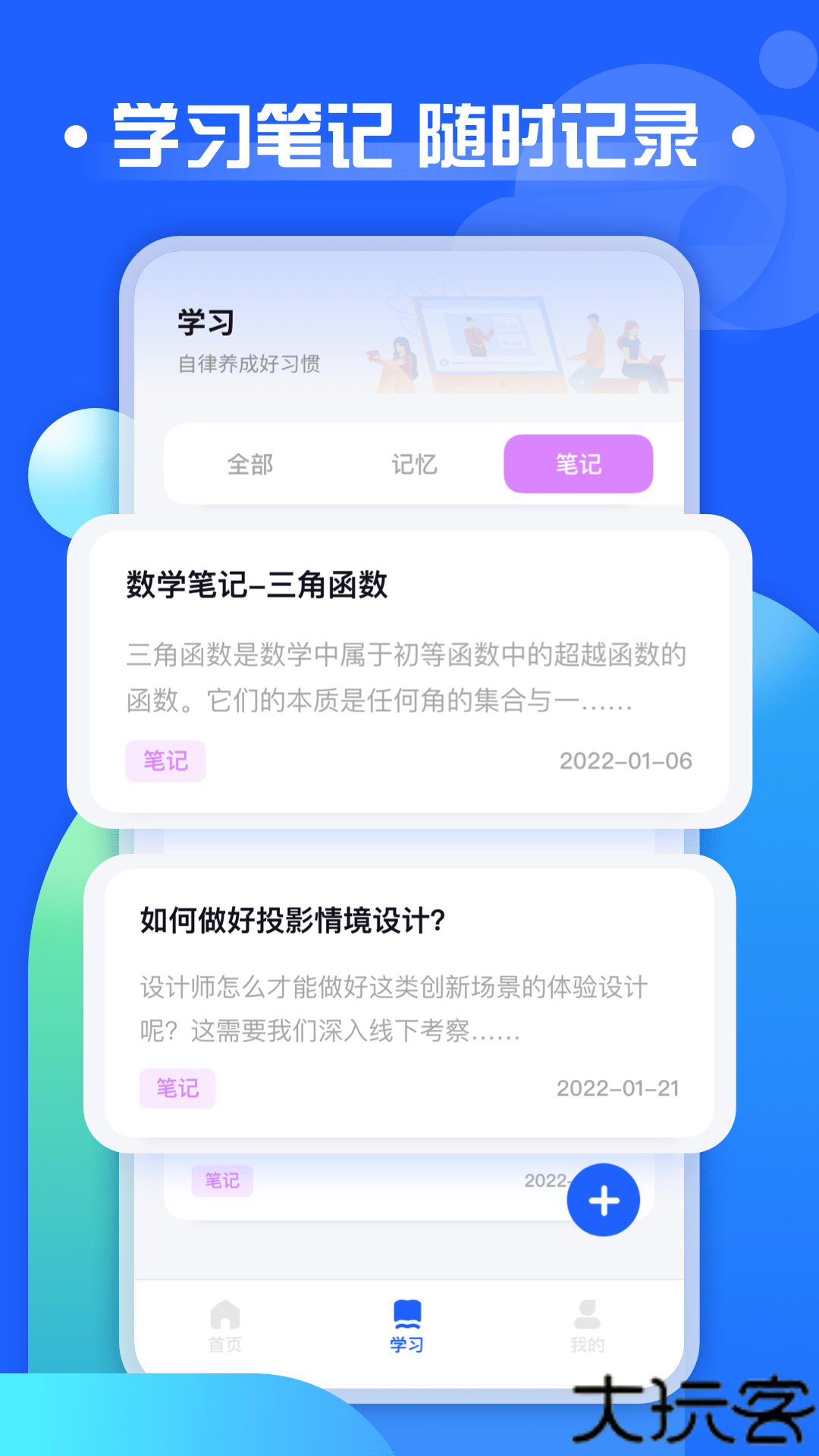Image resolution: width=819 pixels, height=1456 pixels.
Task: Switch to the 全部 tab
Action: [250, 464]
